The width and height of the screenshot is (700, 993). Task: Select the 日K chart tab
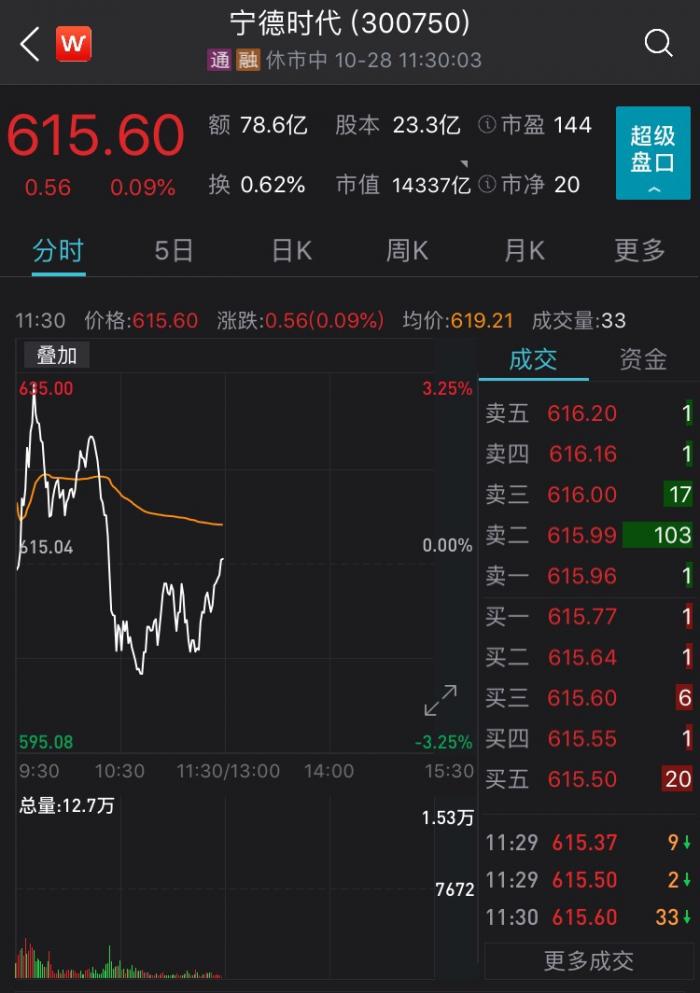(x=292, y=250)
